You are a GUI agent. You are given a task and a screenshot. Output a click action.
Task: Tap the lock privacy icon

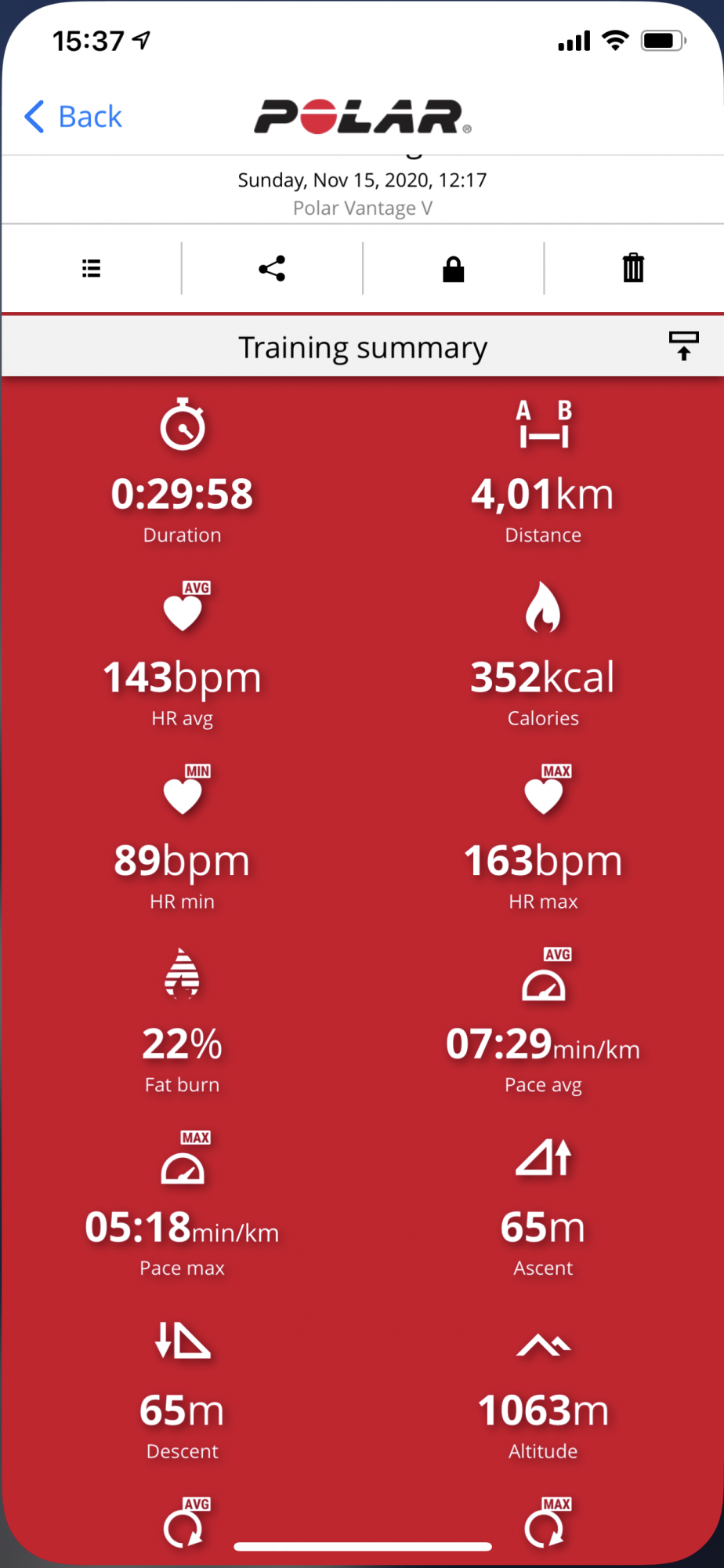pyautogui.click(x=453, y=269)
